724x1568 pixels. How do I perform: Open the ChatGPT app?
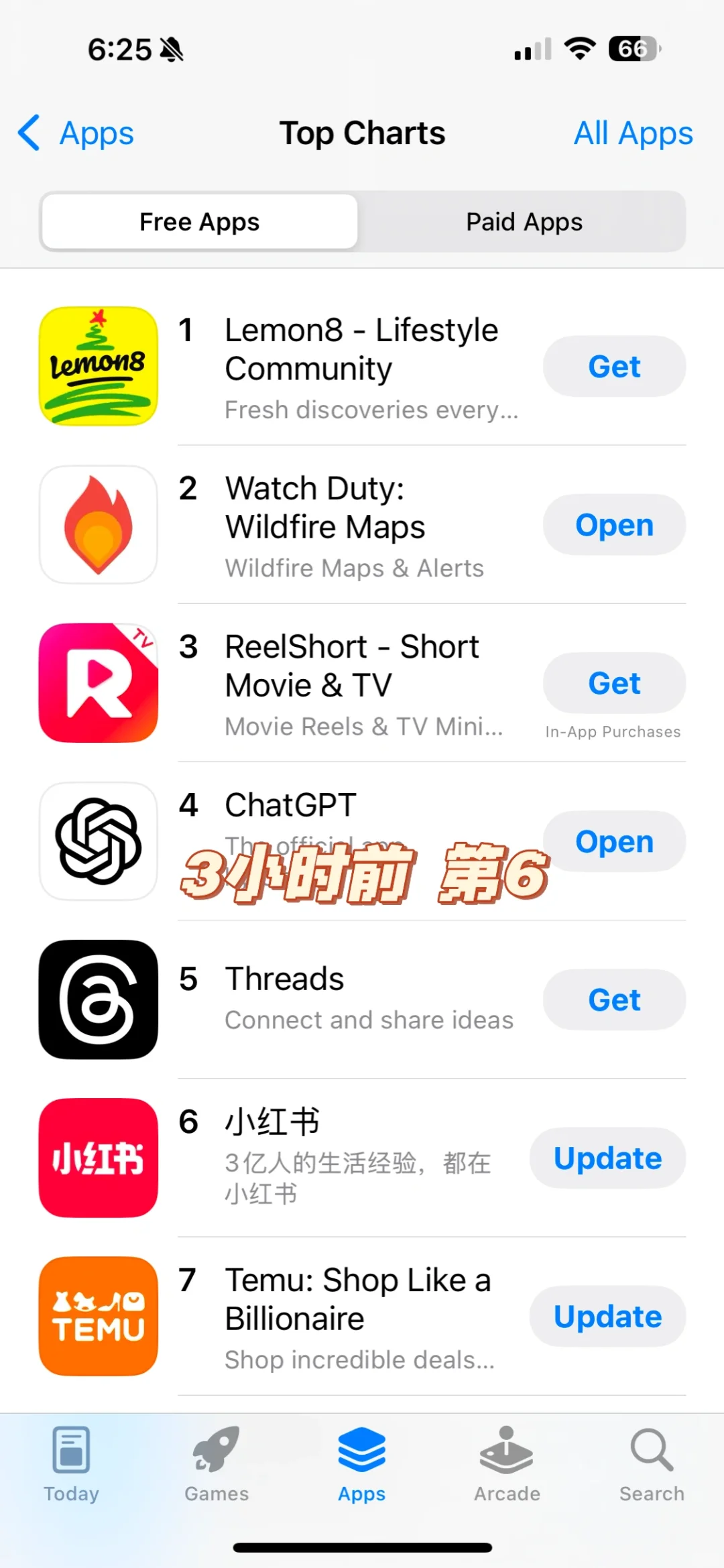click(x=614, y=841)
